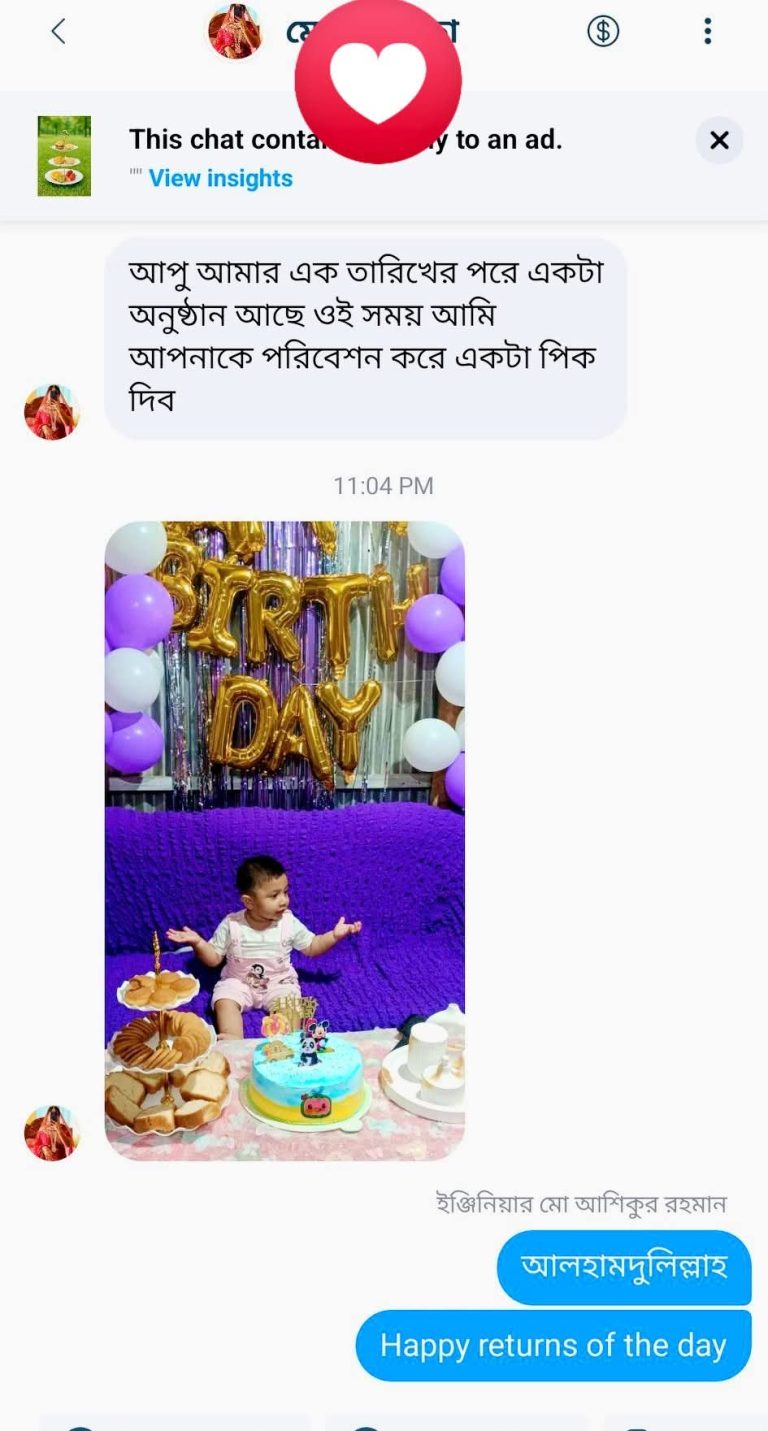Dismiss the ad reply banner

tap(719, 141)
